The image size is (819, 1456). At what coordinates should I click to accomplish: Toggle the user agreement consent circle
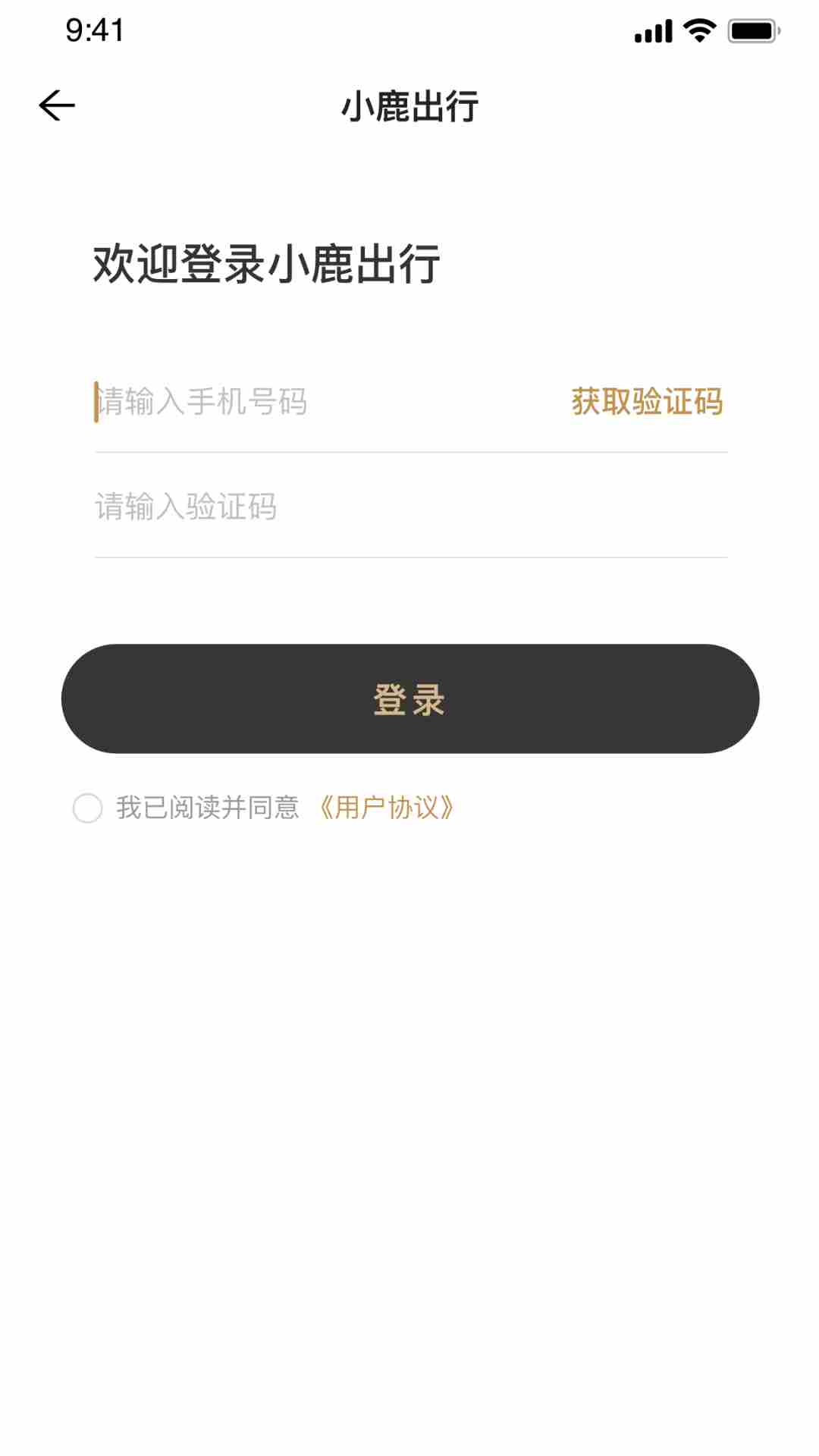point(89,808)
